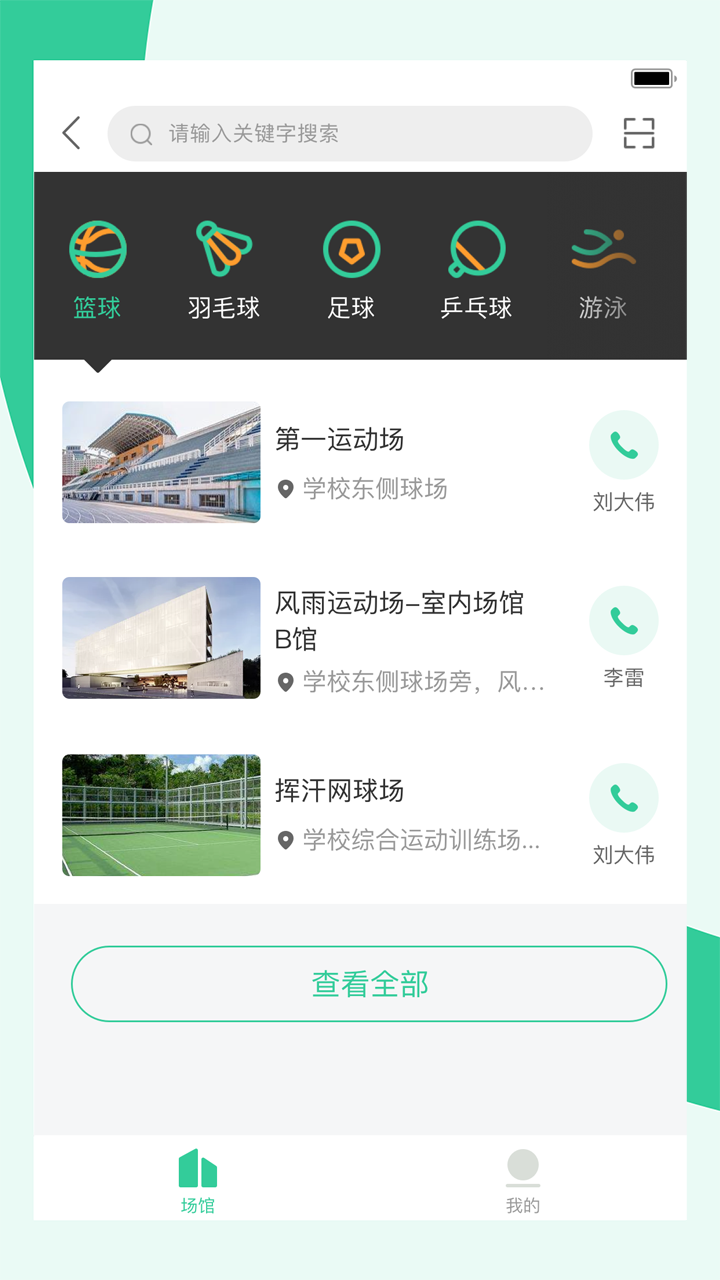The width and height of the screenshot is (720, 1280).
Task: Open the scan QR code icon
Action: tap(639, 132)
